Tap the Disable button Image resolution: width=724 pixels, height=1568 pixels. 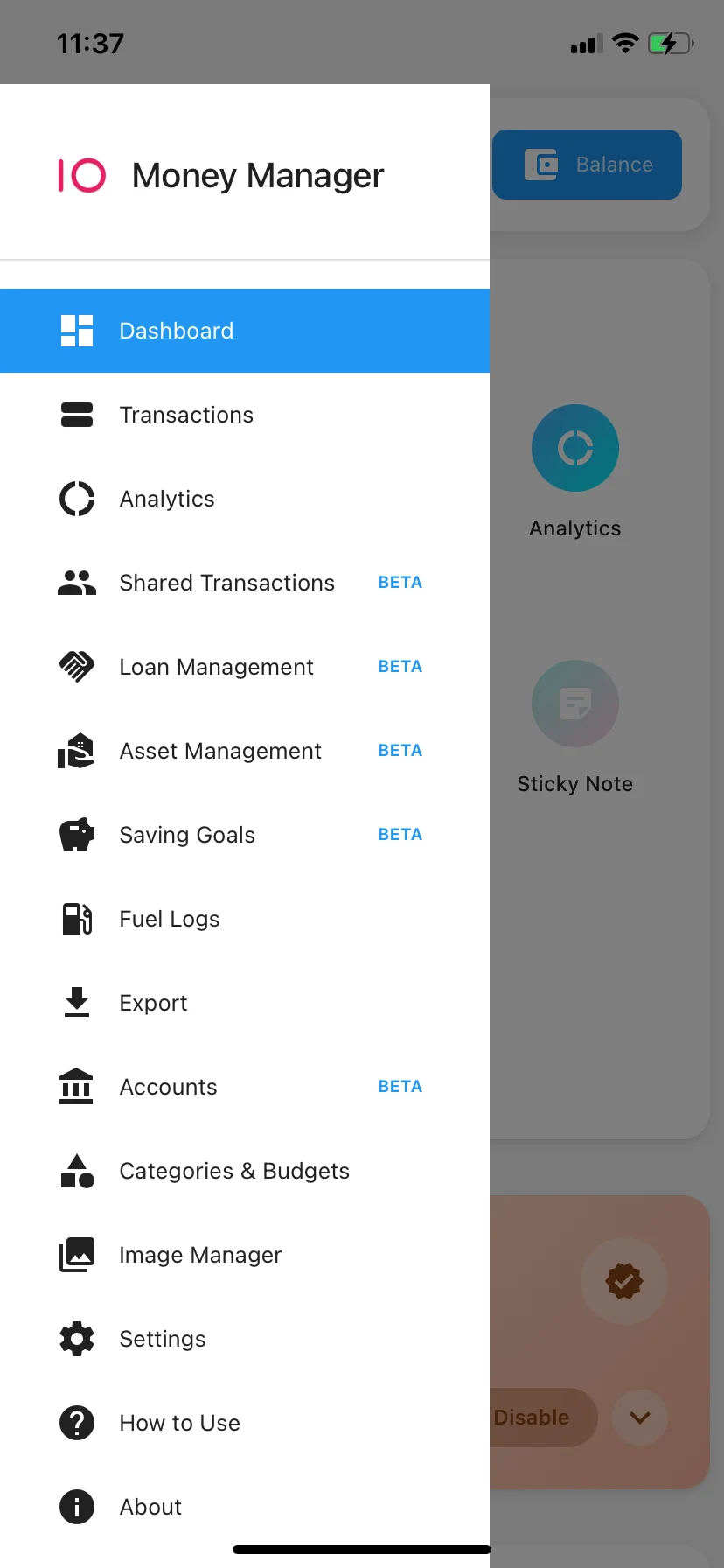coord(533,1417)
